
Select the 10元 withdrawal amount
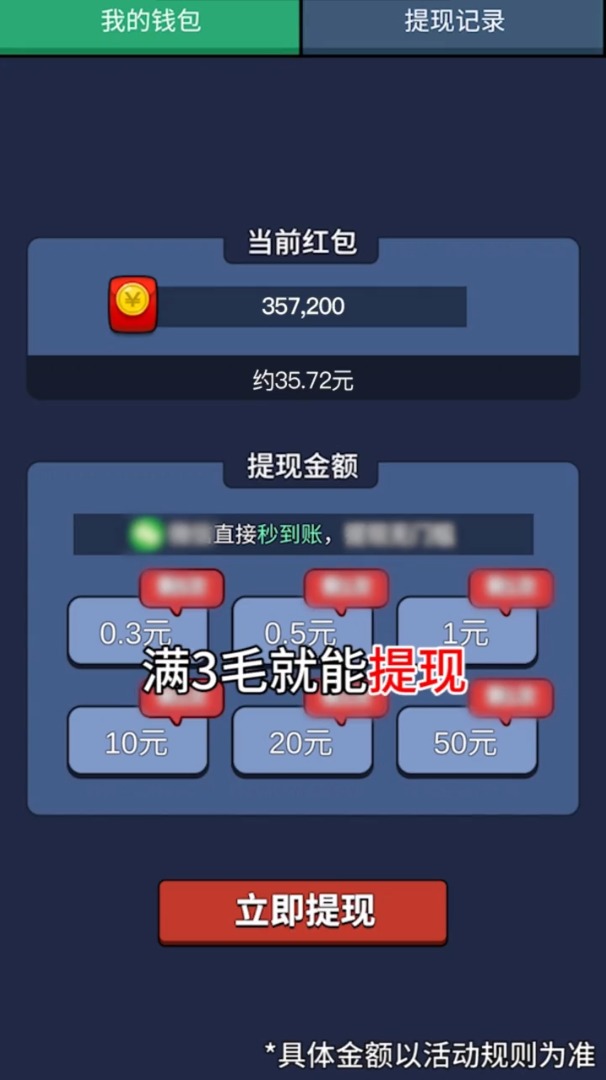137,742
